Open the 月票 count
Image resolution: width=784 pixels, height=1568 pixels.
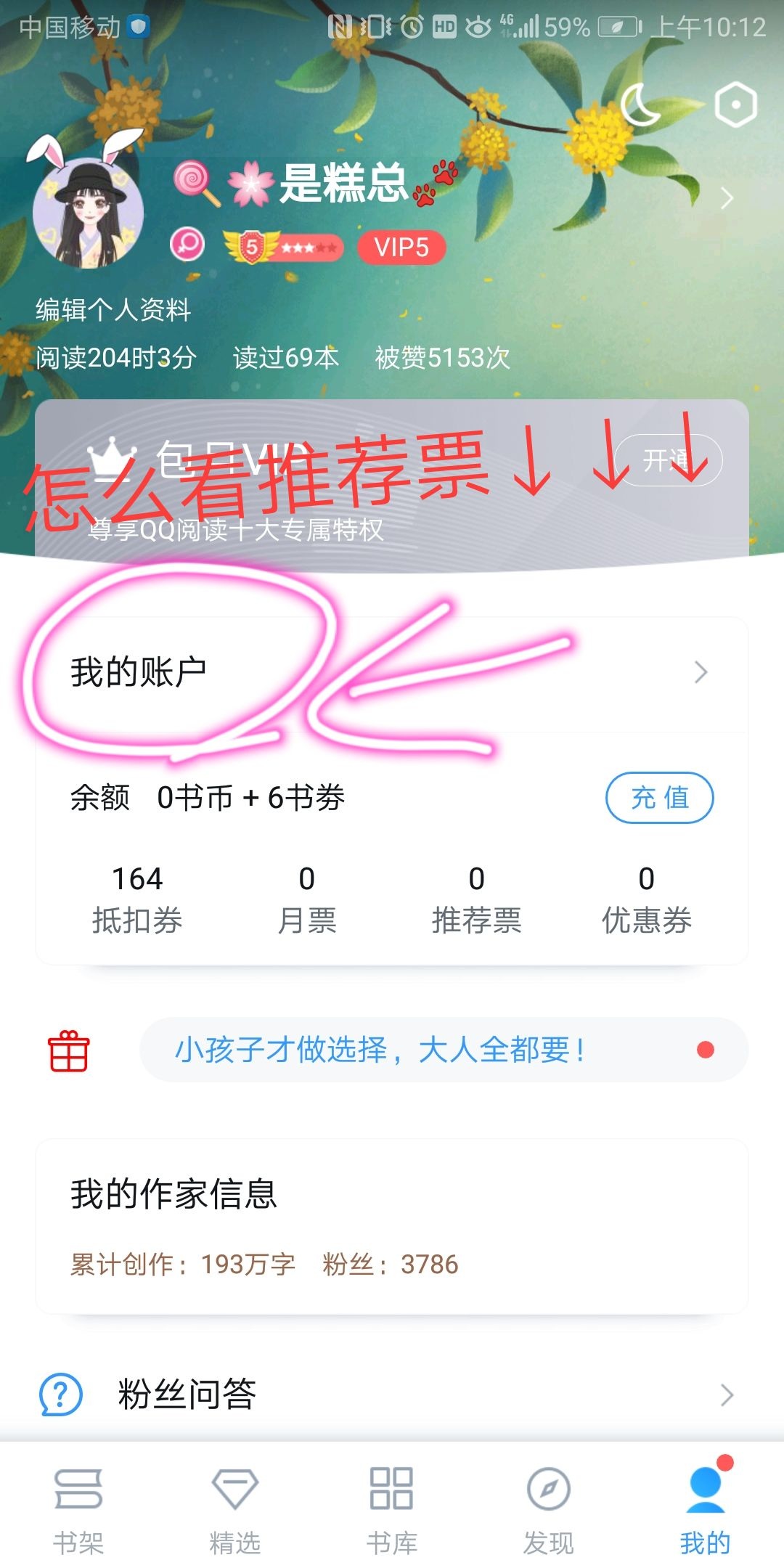[x=307, y=899]
